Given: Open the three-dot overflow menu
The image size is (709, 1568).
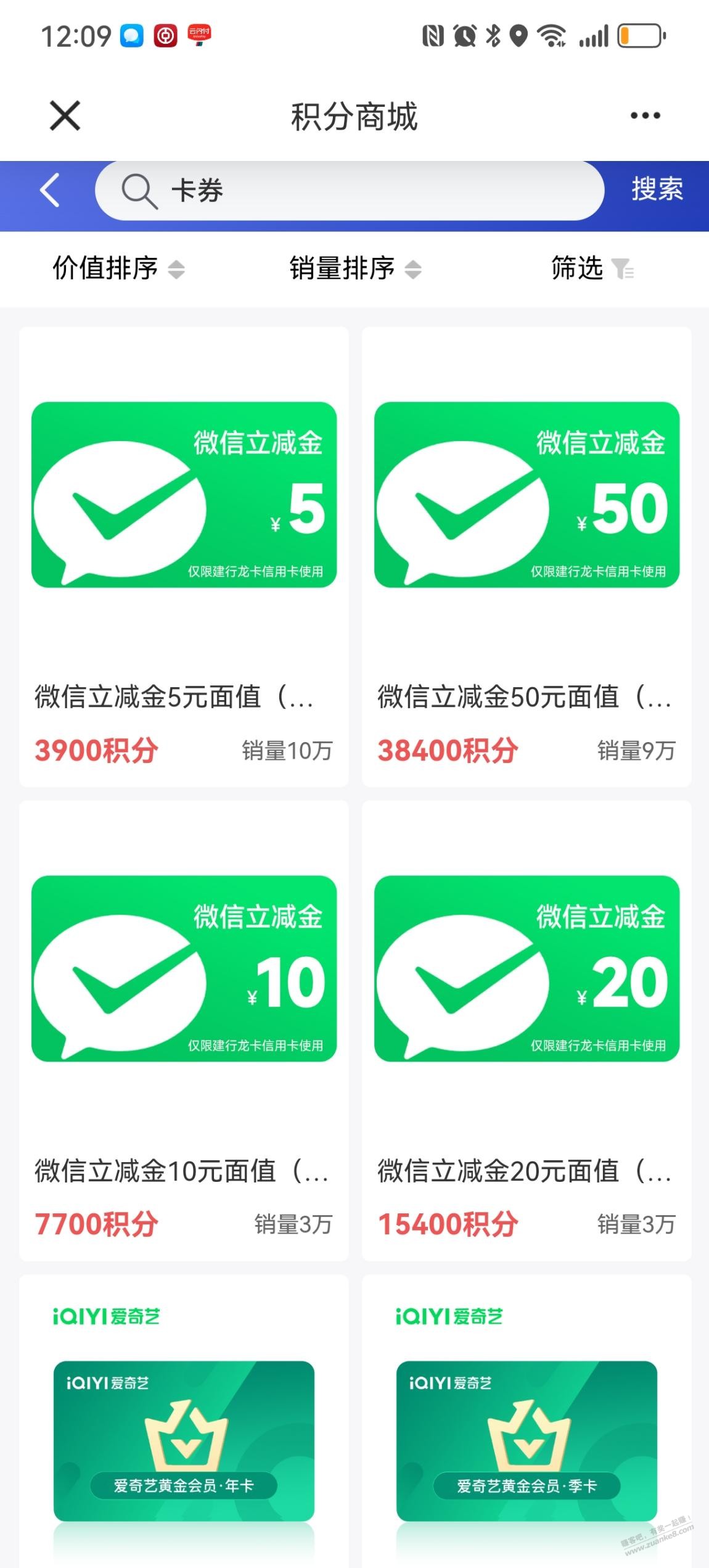Looking at the screenshot, I should point(645,116).
